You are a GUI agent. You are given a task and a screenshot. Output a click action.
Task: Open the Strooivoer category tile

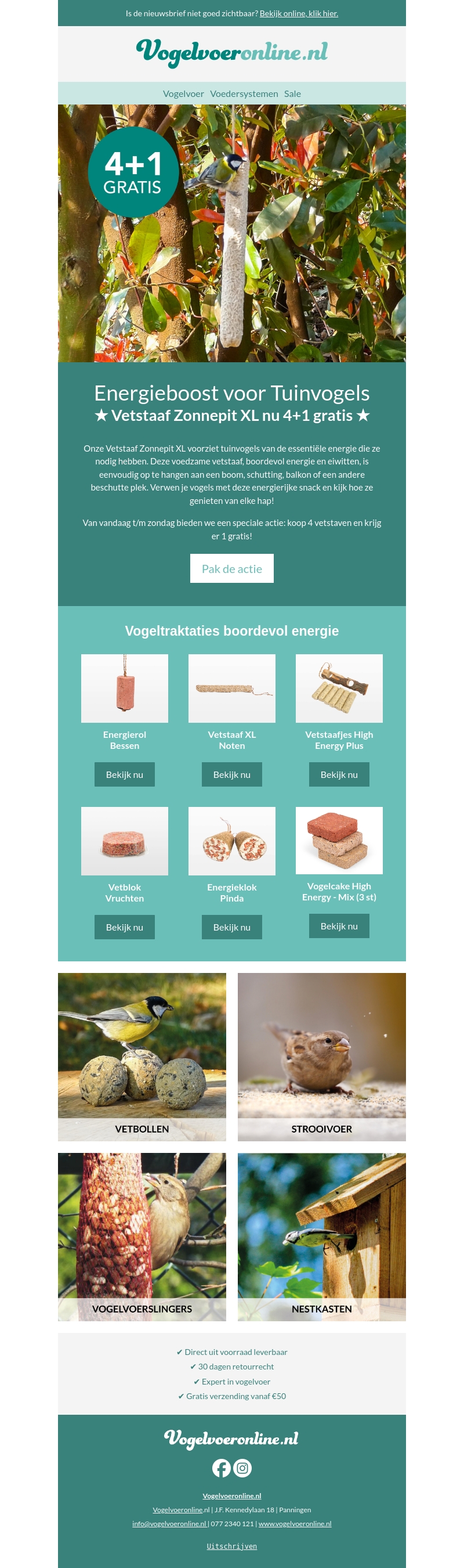[322, 1057]
